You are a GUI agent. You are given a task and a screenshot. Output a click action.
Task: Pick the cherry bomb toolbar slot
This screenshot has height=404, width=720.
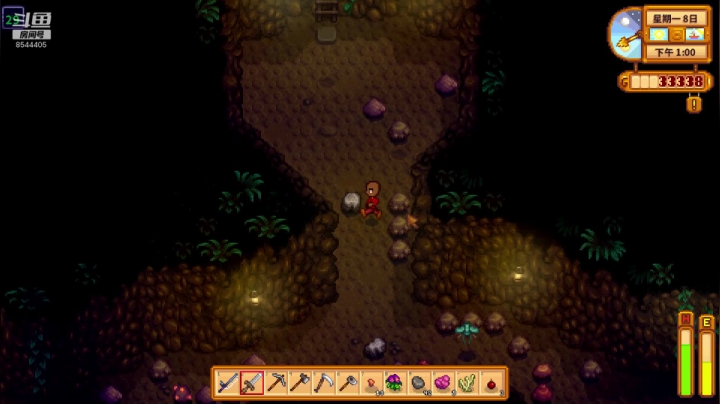491,383
